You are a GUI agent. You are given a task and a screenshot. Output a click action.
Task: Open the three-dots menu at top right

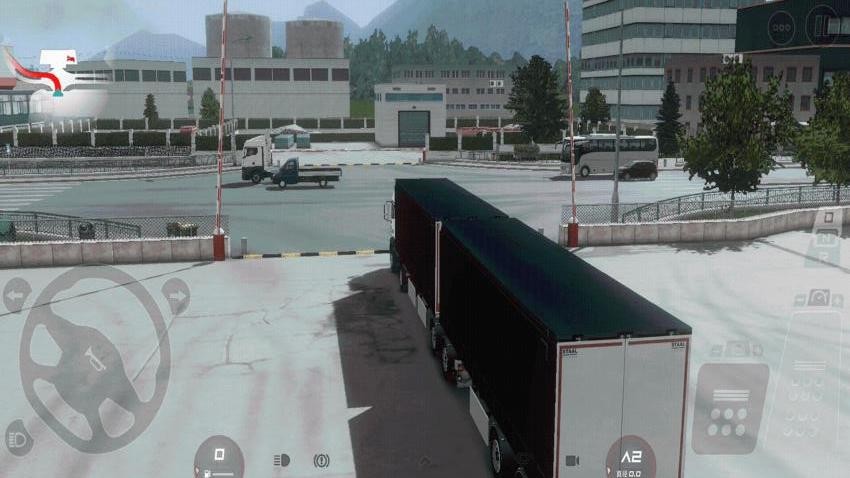coord(781,26)
